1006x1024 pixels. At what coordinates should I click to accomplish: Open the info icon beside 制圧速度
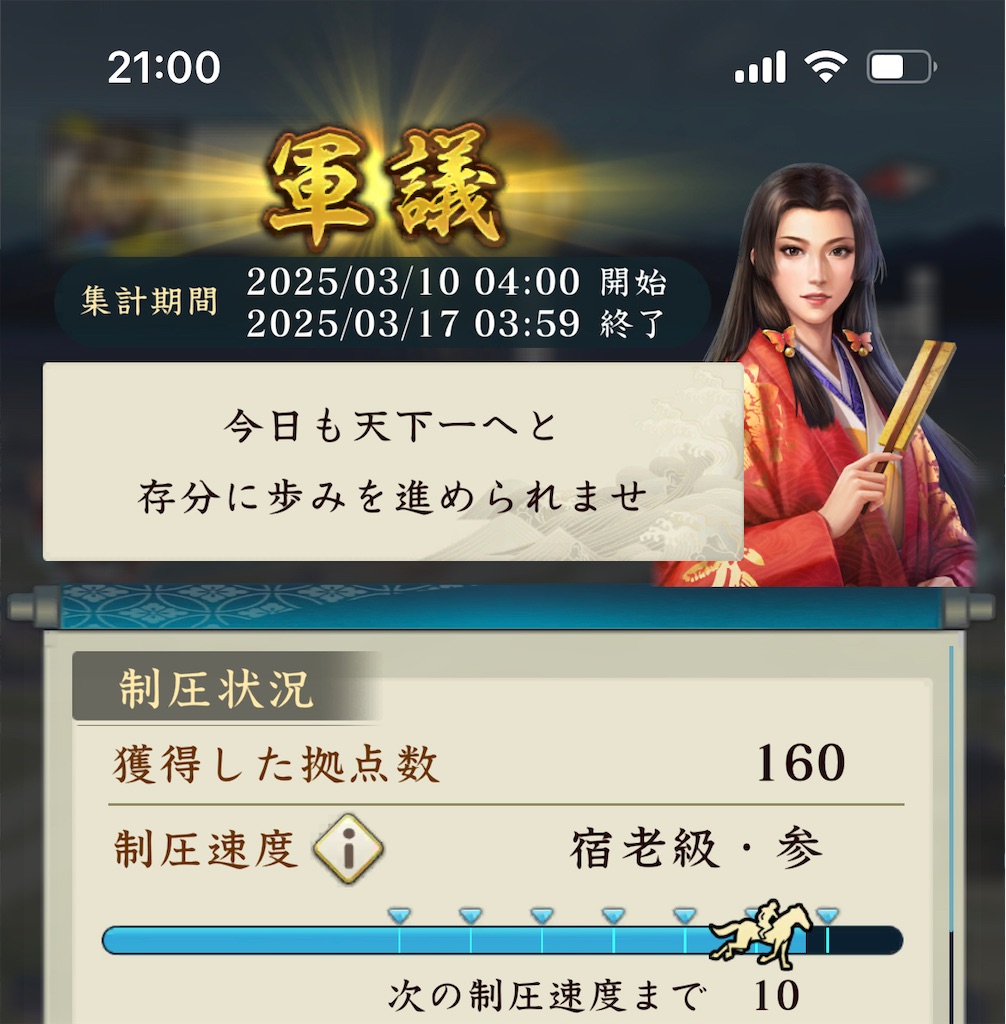(x=348, y=849)
